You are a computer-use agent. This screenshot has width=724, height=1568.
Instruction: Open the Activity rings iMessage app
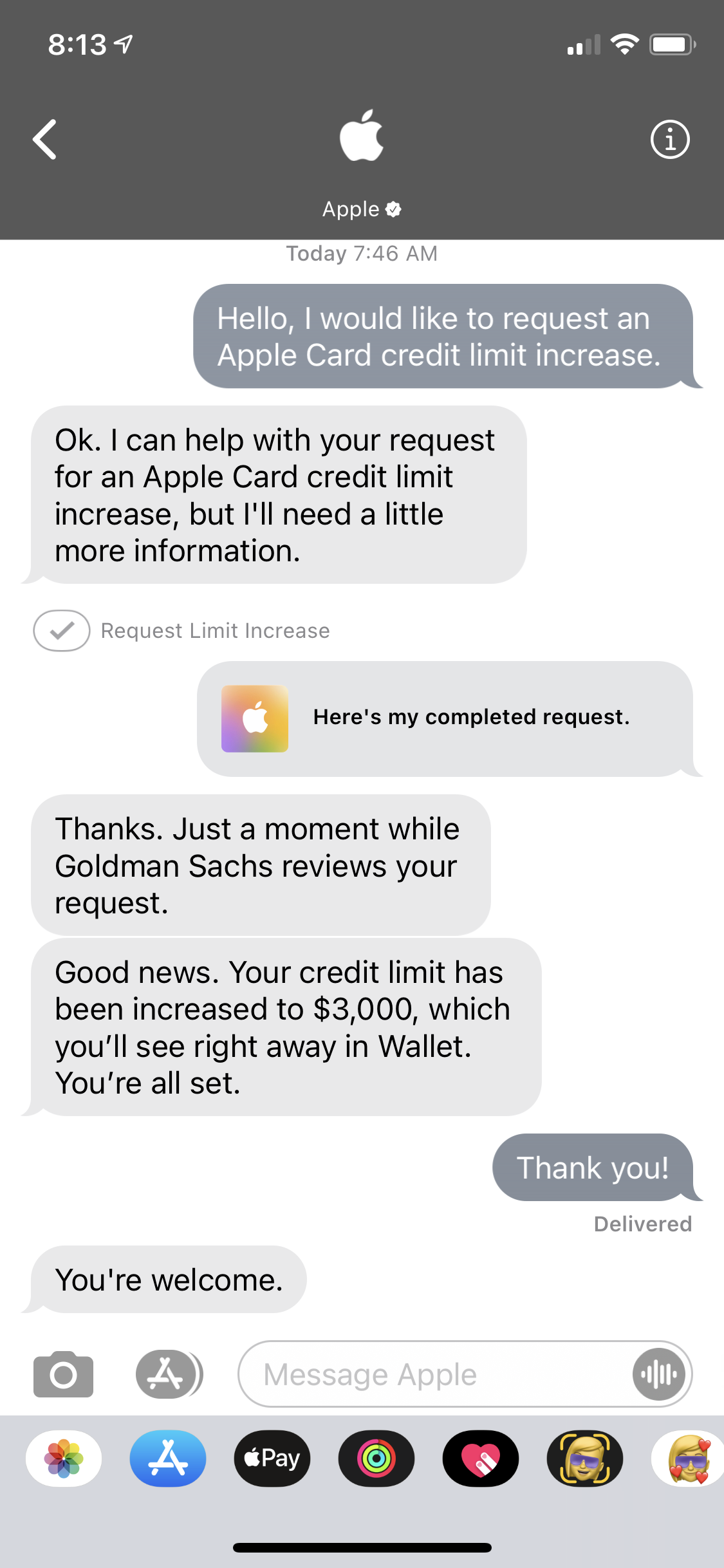point(376,1459)
